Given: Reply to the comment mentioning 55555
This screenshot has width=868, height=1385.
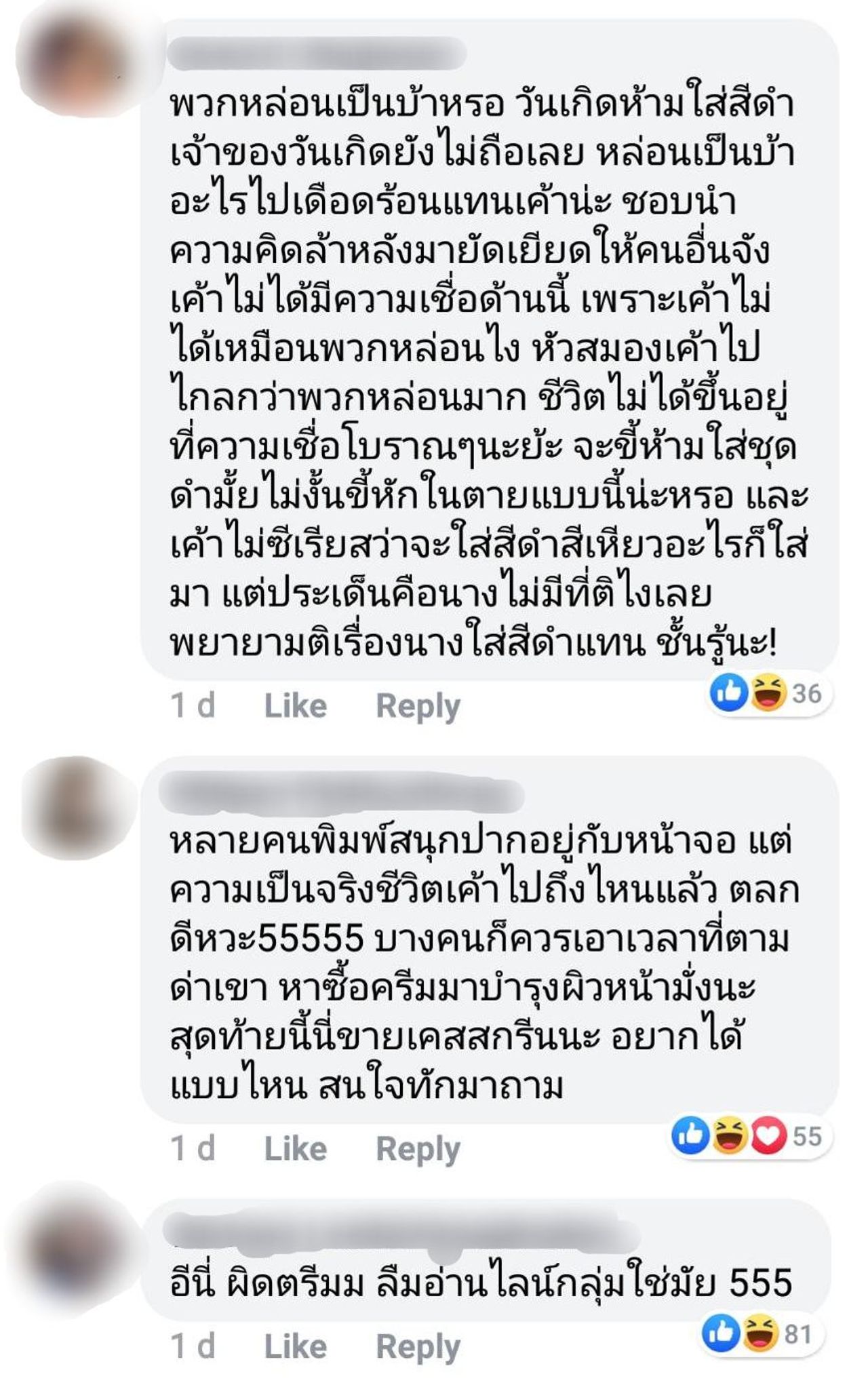Looking at the screenshot, I should coord(418,1149).
